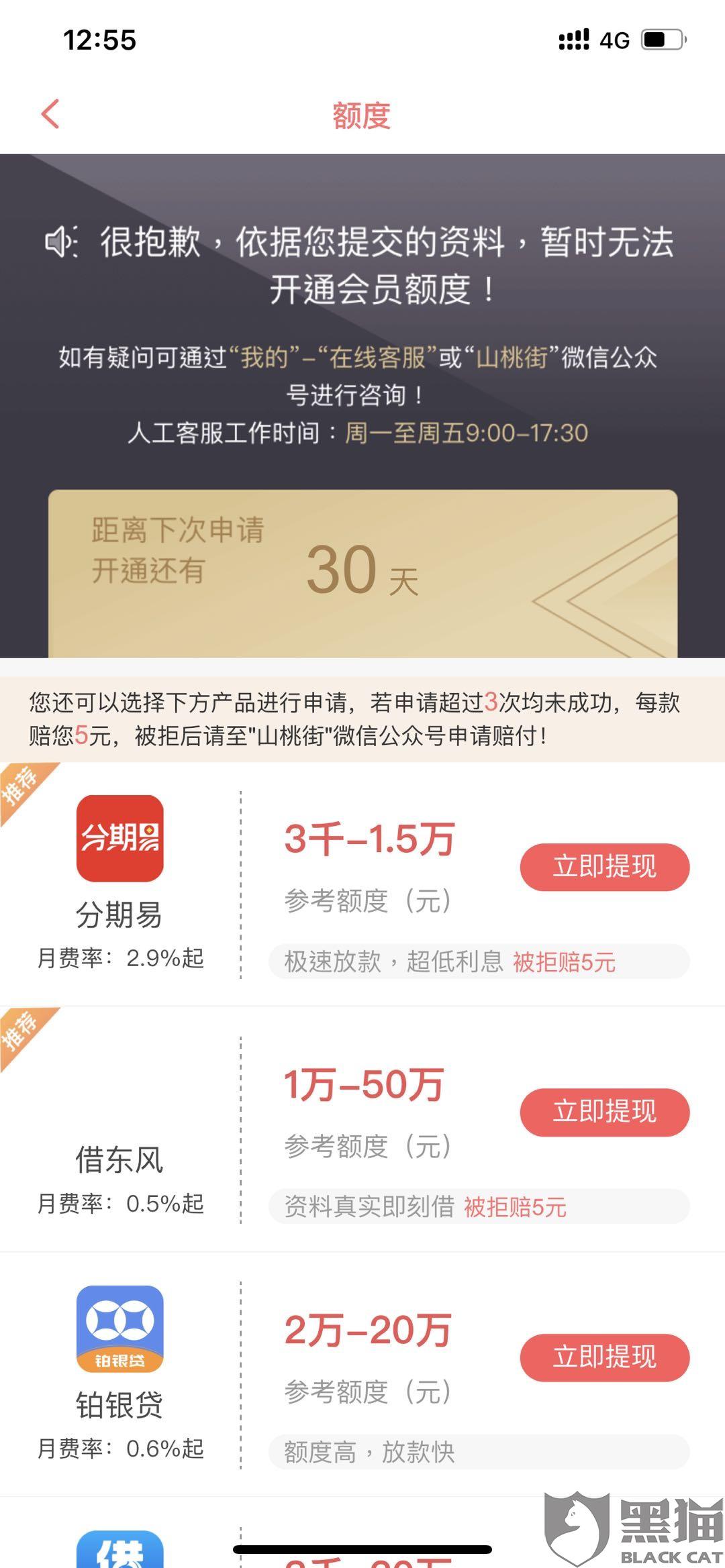The image size is (725, 1568).
Task: Open the 分期易 loan product card
Action: pos(362,884)
